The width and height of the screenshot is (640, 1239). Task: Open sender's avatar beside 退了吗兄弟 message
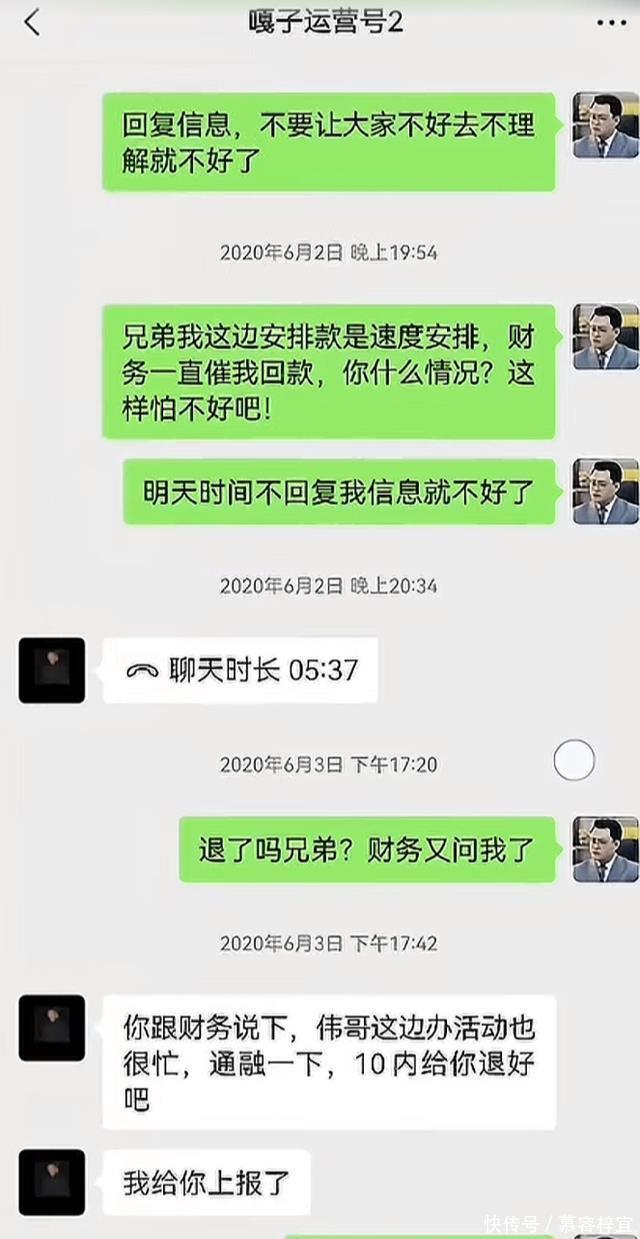point(606,849)
